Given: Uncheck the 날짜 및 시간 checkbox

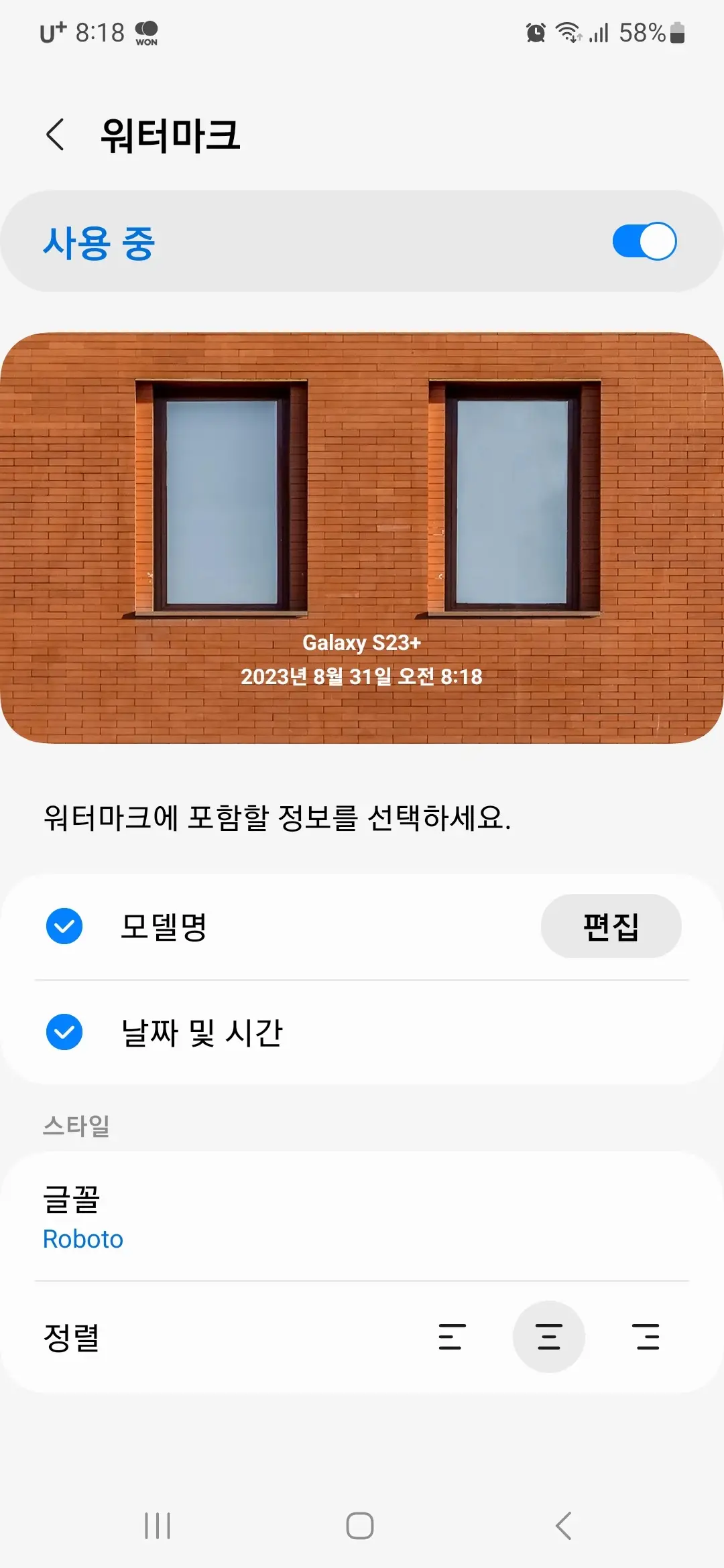Looking at the screenshot, I should 64,1033.
